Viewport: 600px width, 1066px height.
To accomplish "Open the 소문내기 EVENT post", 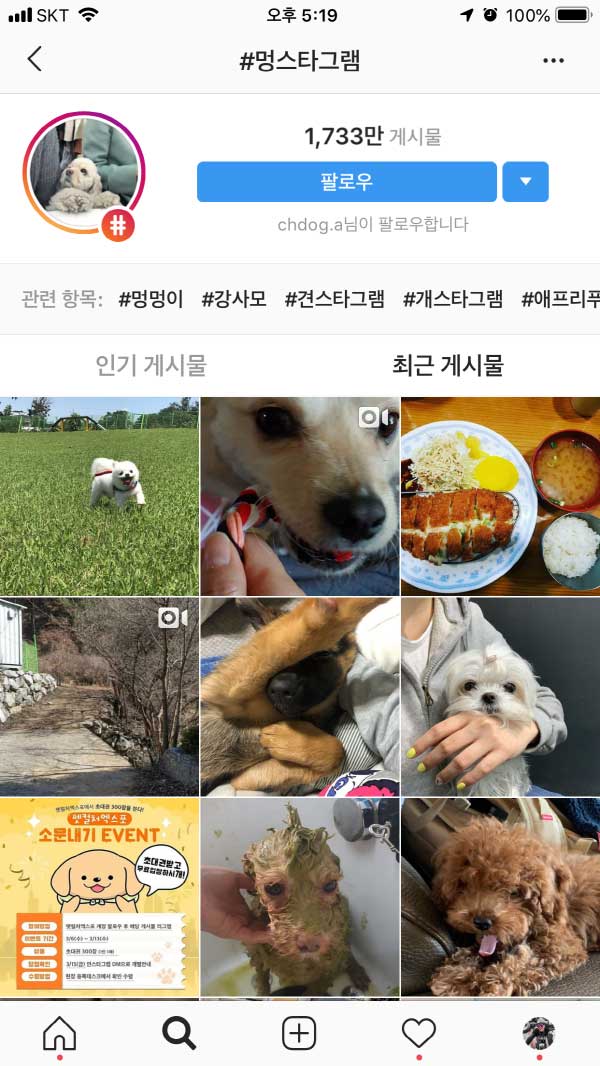I will pyautogui.click(x=99, y=896).
